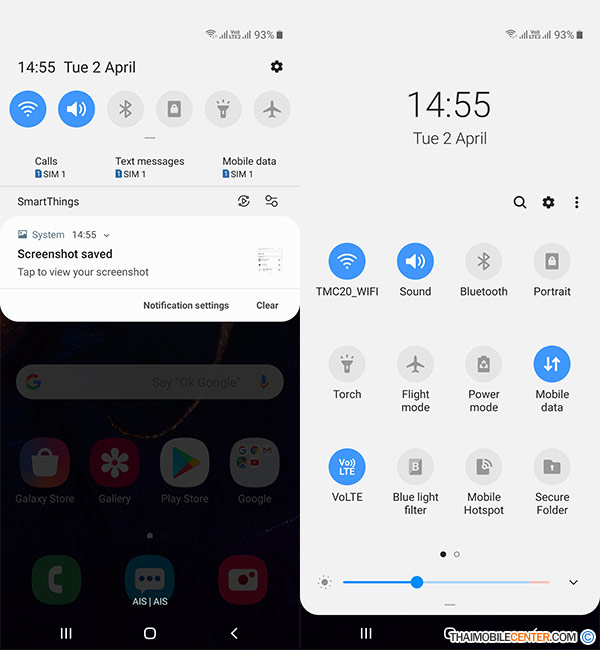Open the quick panel overflow menu

coord(577,202)
